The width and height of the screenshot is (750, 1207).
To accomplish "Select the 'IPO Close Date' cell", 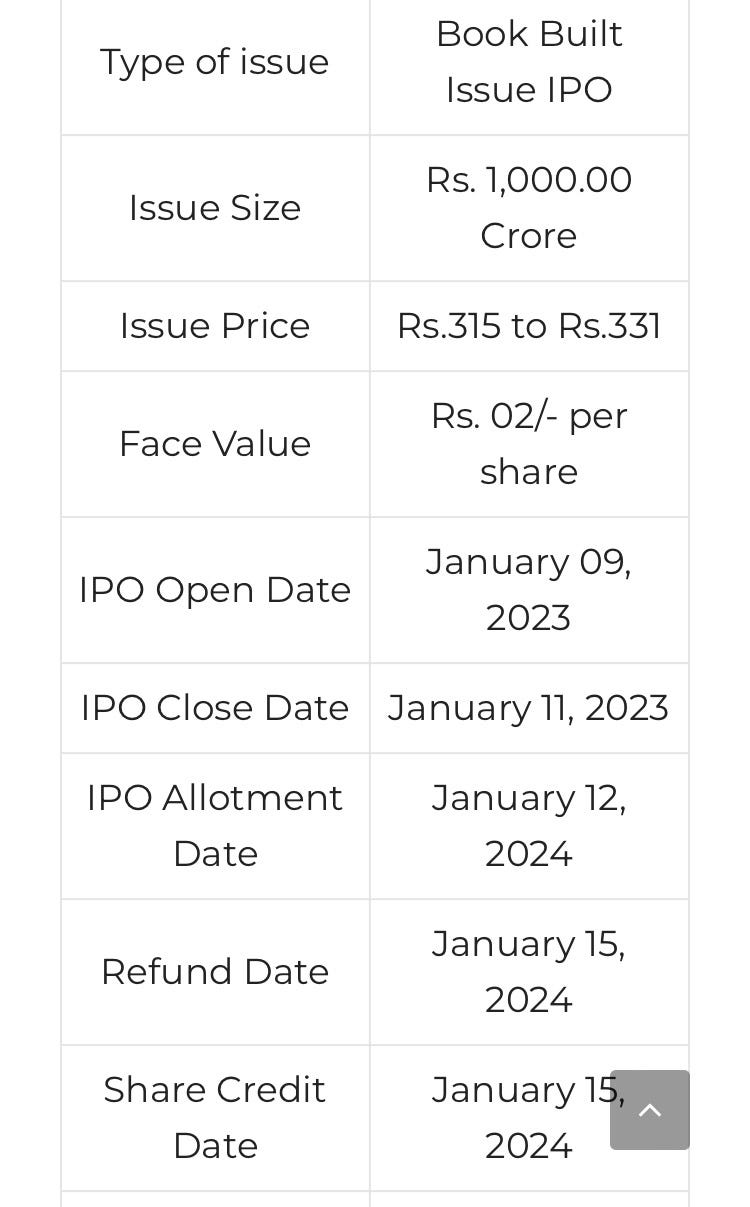I will tap(214, 707).
